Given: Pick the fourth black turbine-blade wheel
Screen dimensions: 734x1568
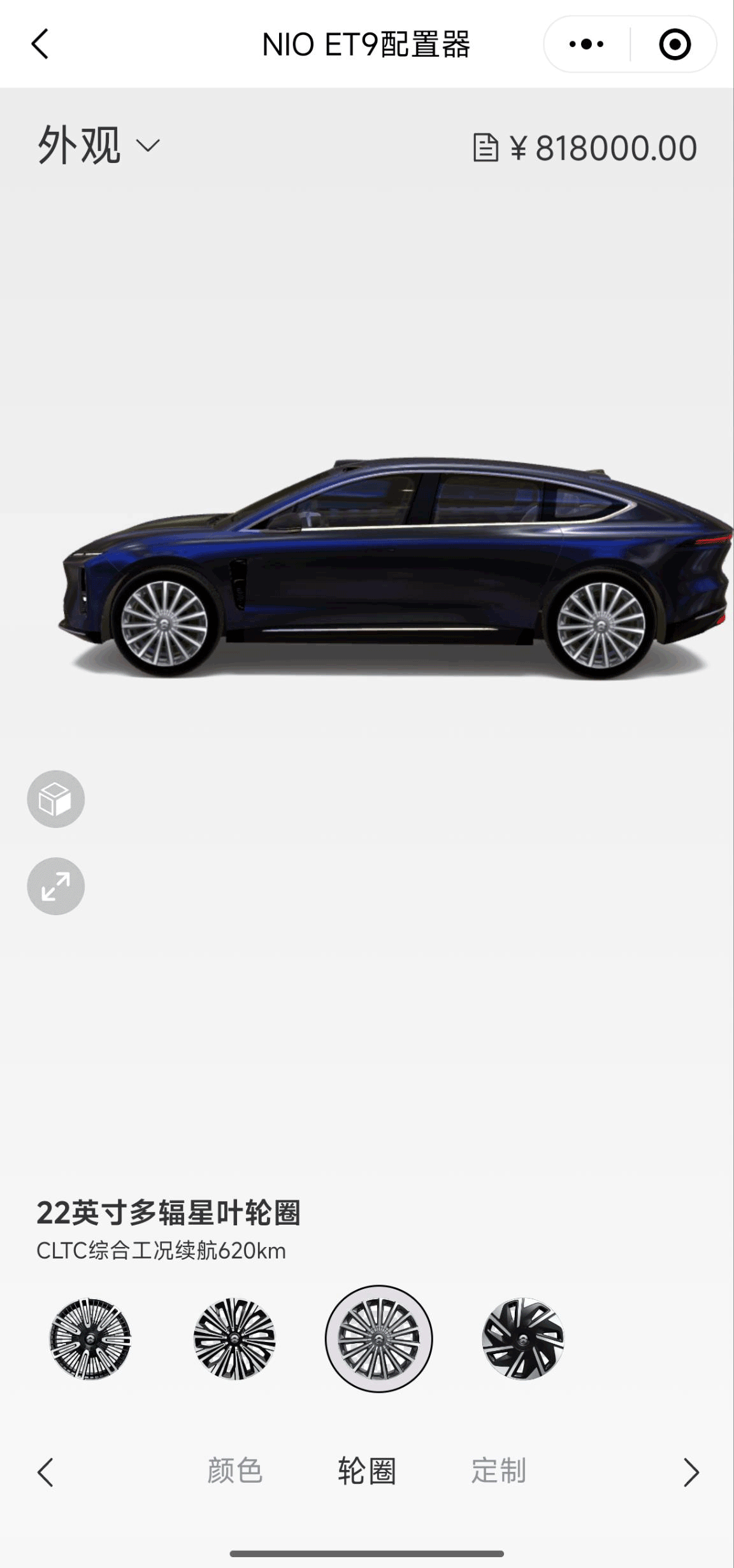Looking at the screenshot, I should (x=523, y=1338).
